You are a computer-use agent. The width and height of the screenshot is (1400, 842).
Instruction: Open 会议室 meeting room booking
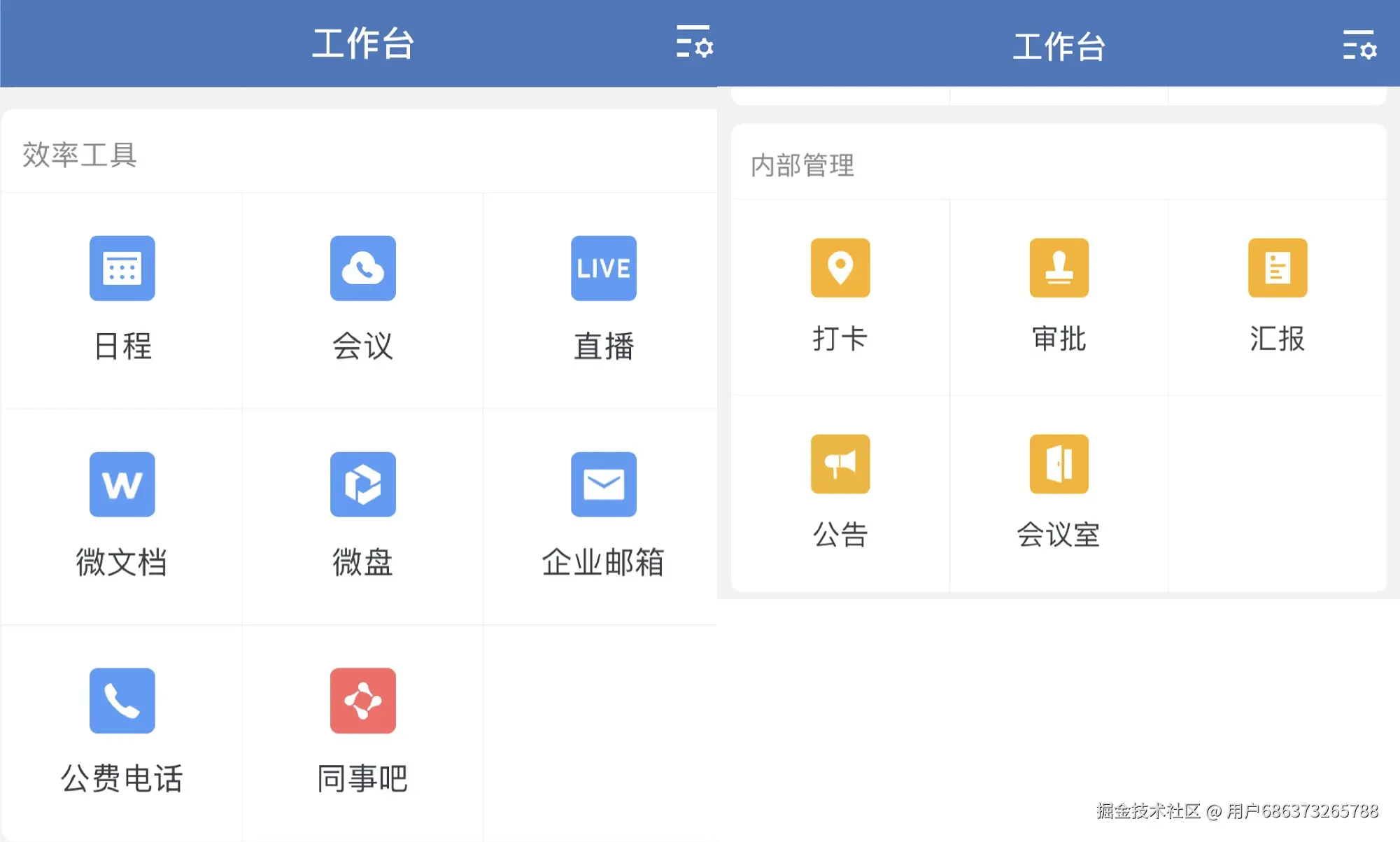pos(1059,464)
